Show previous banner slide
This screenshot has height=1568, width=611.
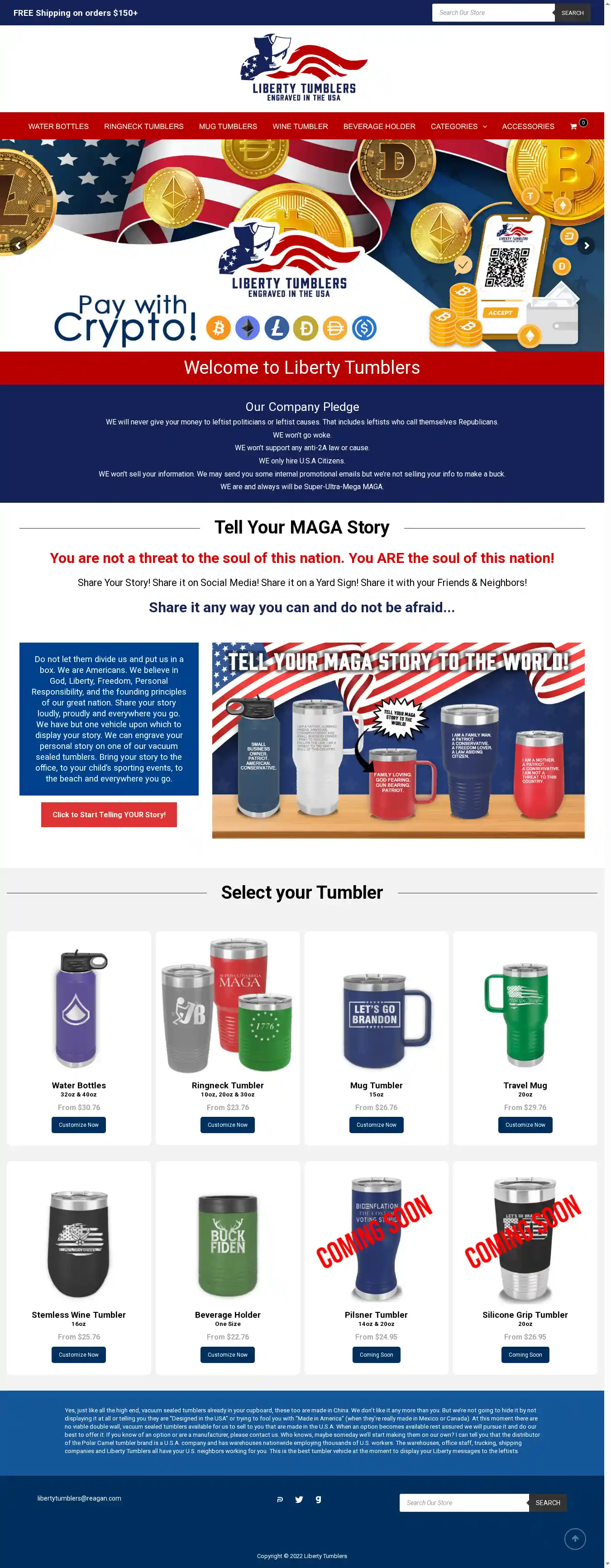point(18,246)
